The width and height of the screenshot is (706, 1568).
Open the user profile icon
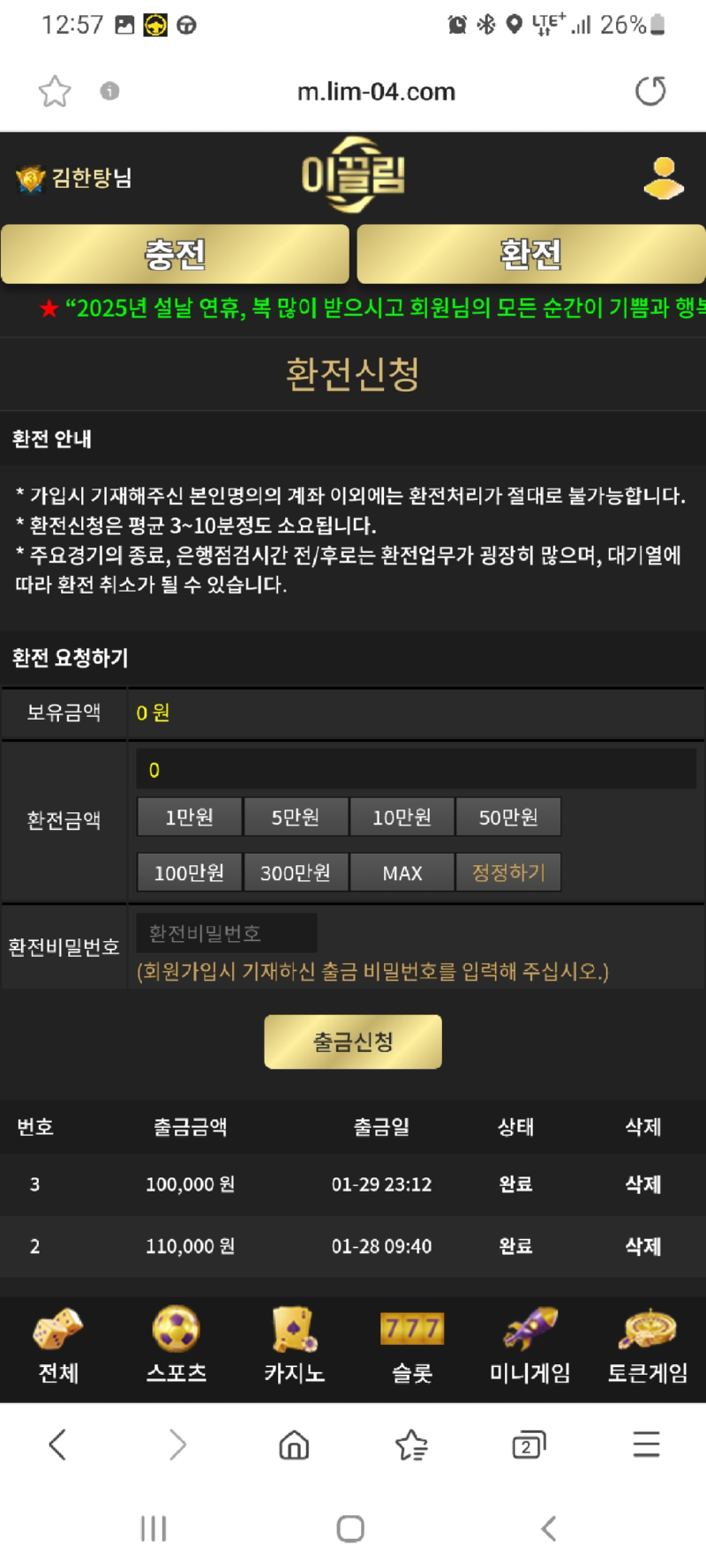(663, 178)
